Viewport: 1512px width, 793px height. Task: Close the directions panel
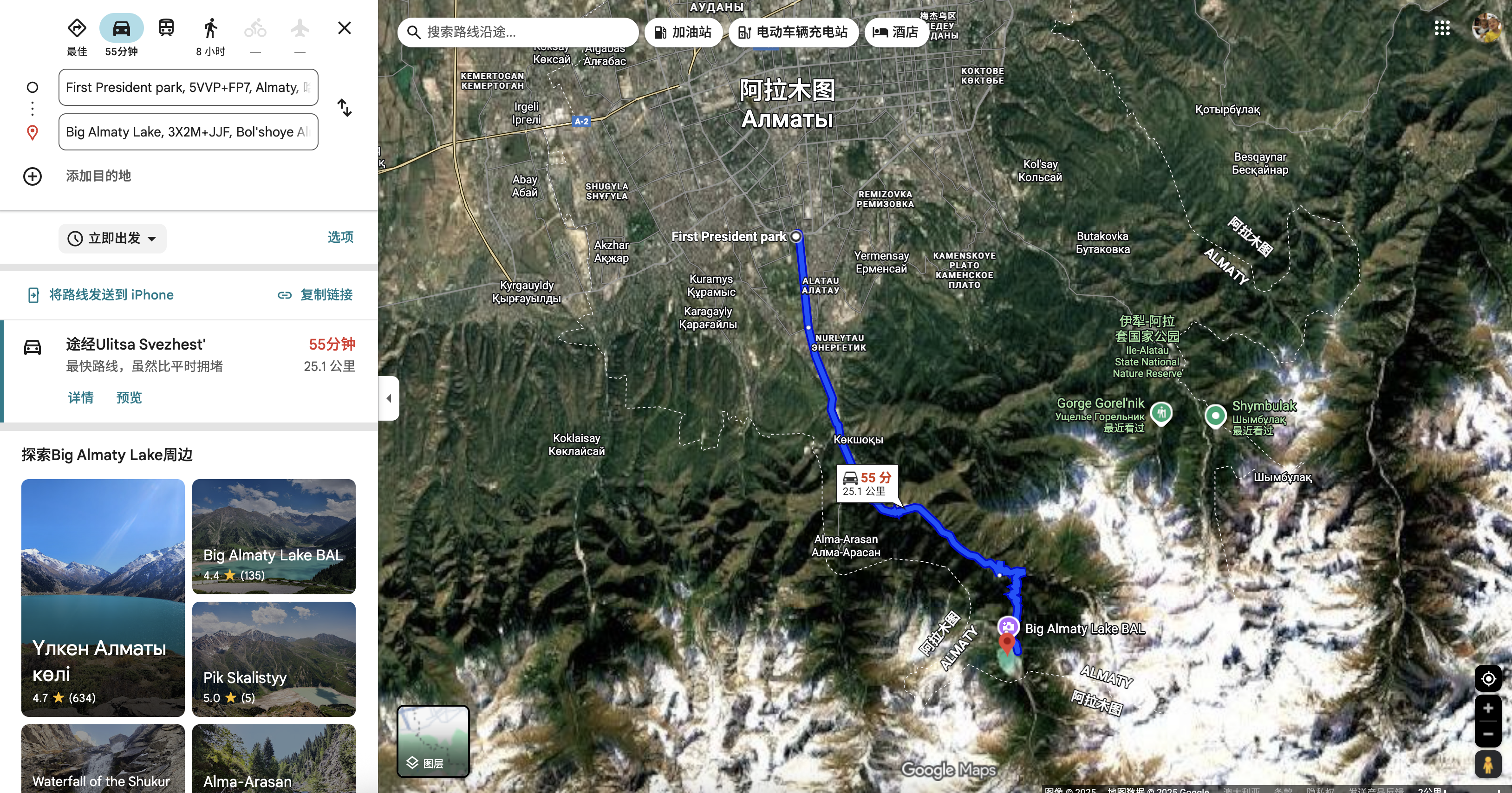pyautogui.click(x=344, y=27)
